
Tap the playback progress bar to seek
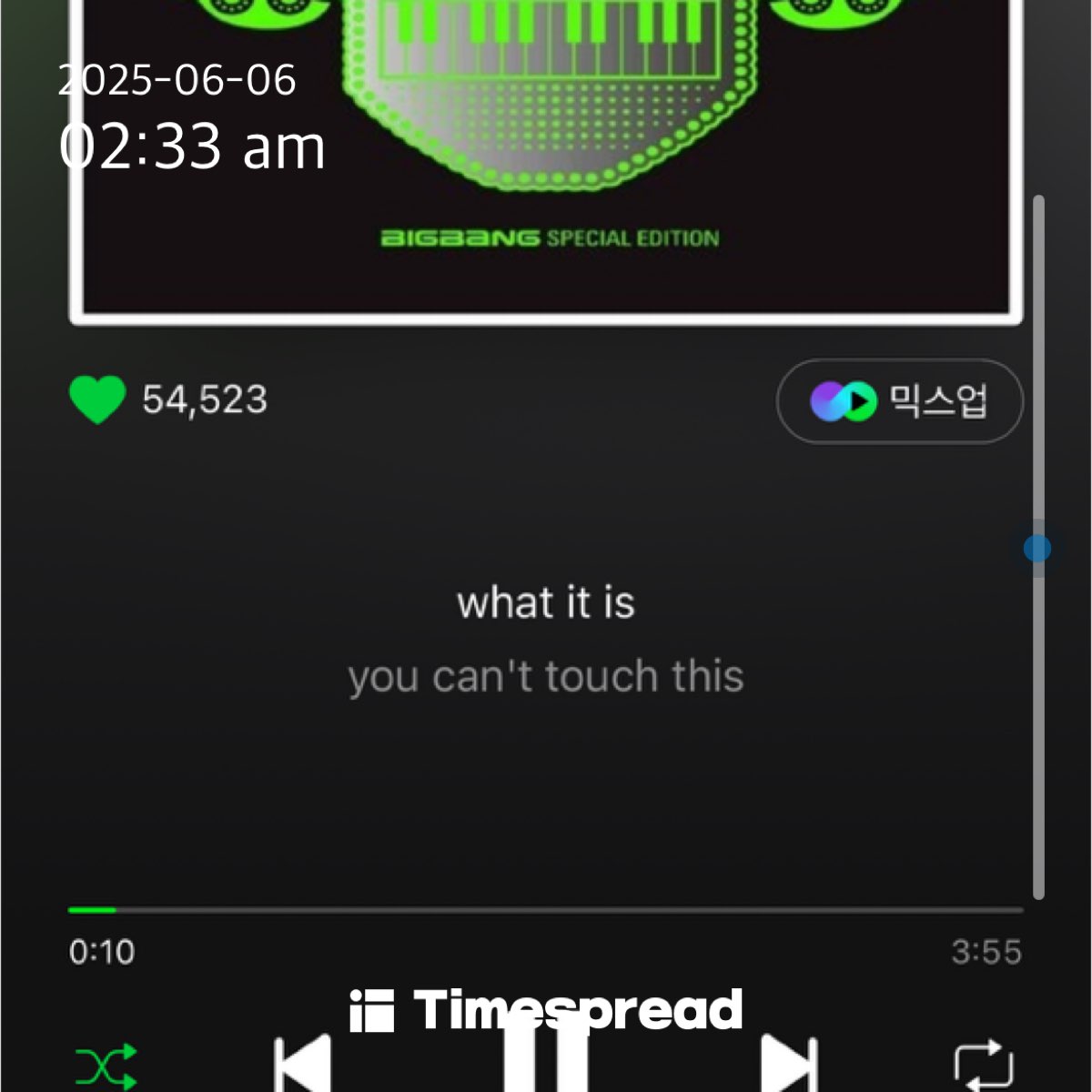[546, 910]
